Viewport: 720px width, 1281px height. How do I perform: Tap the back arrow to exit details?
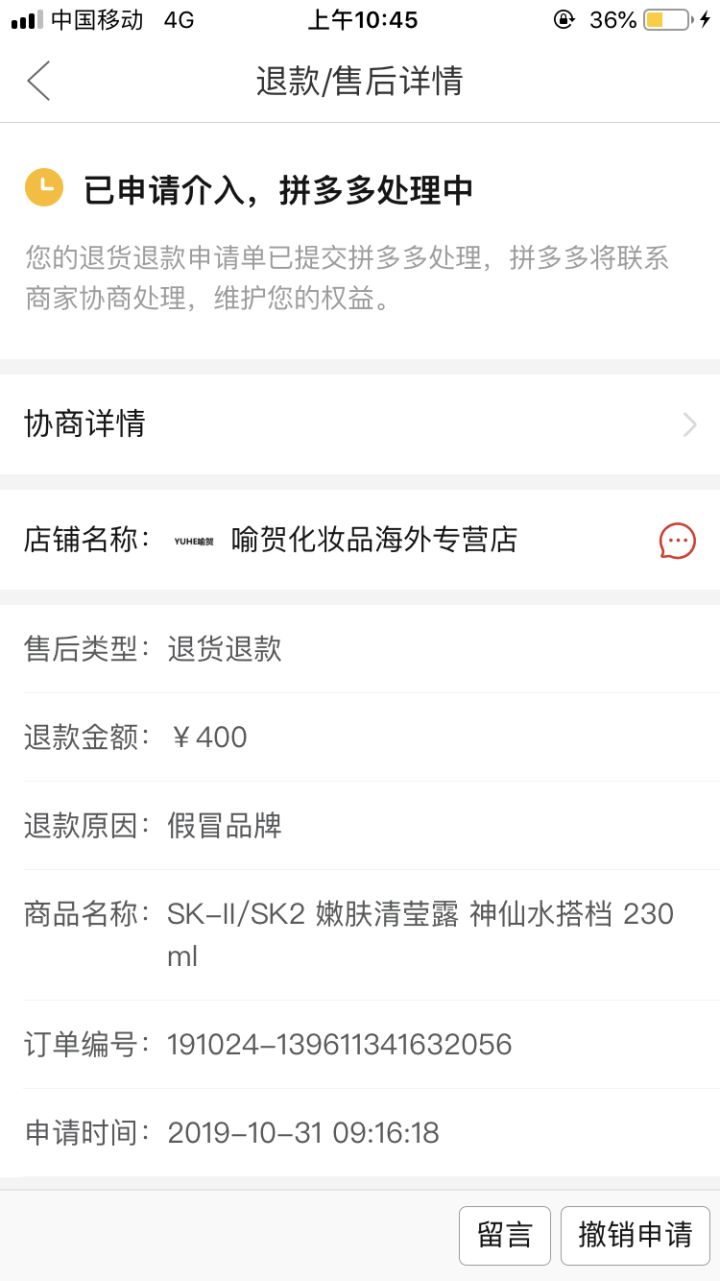coord(37,80)
